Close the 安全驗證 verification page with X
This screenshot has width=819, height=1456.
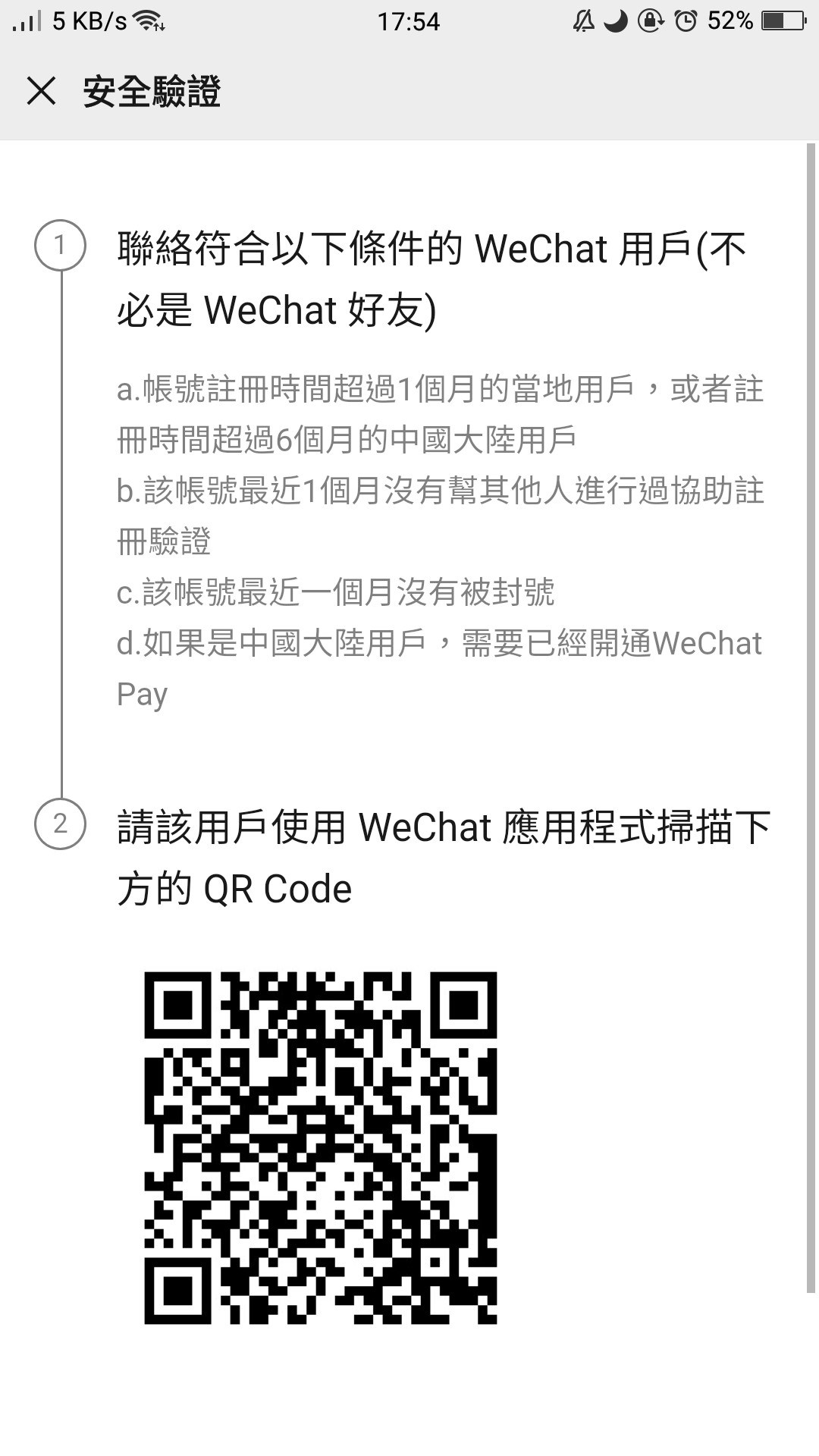40,93
